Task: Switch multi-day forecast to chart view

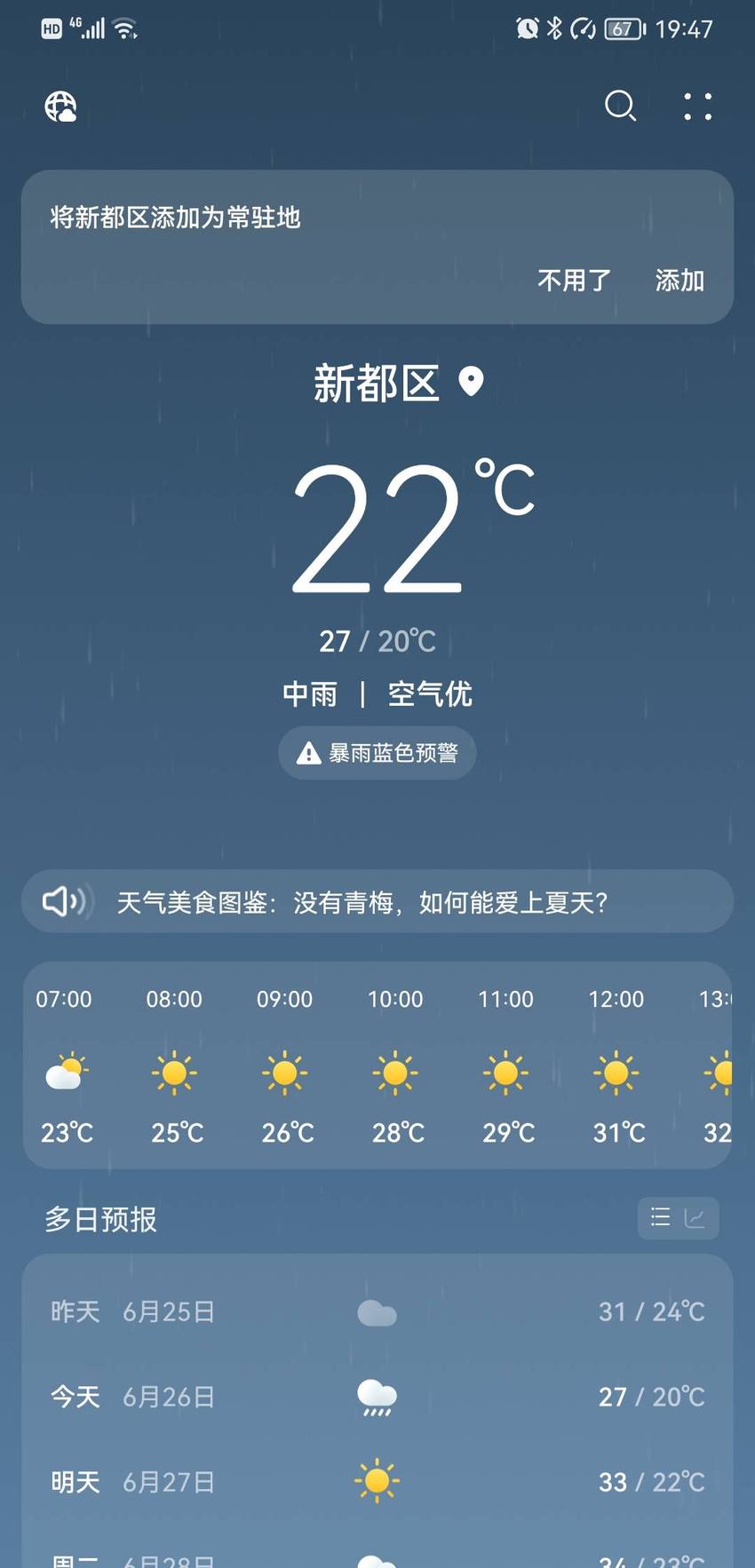Action: point(695,1217)
